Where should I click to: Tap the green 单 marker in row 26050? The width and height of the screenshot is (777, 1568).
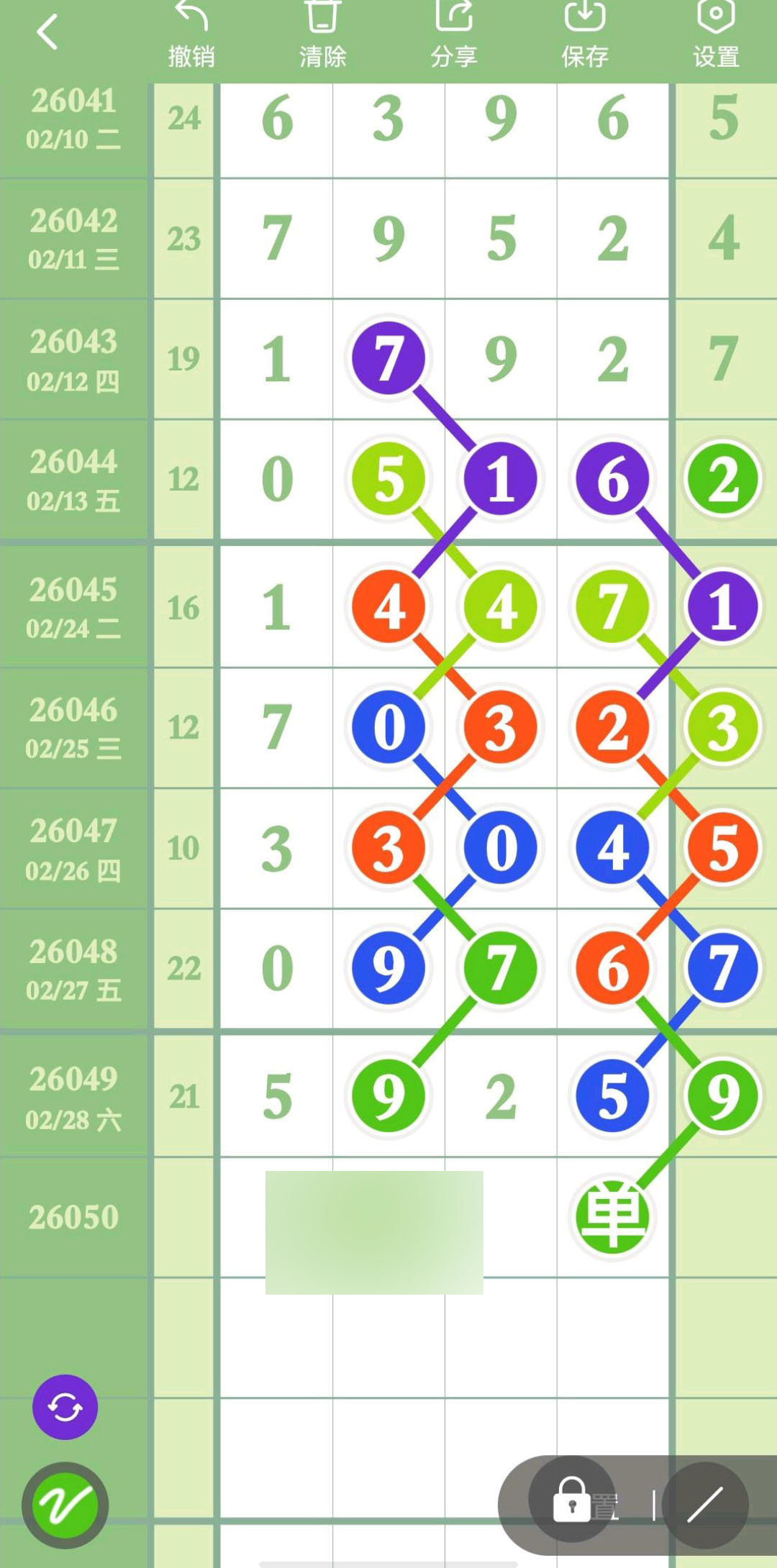click(x=612, y=1216)
